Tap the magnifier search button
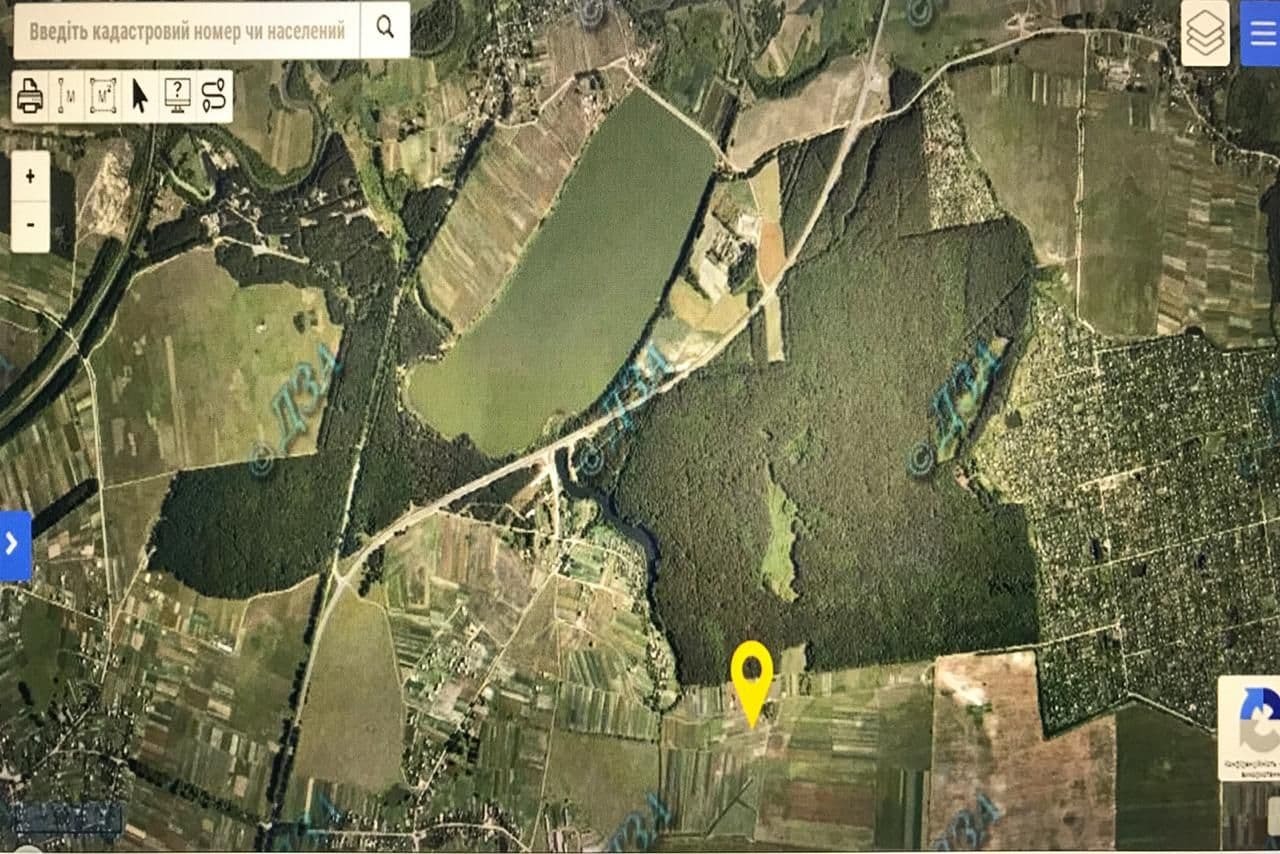 [385, 29]
